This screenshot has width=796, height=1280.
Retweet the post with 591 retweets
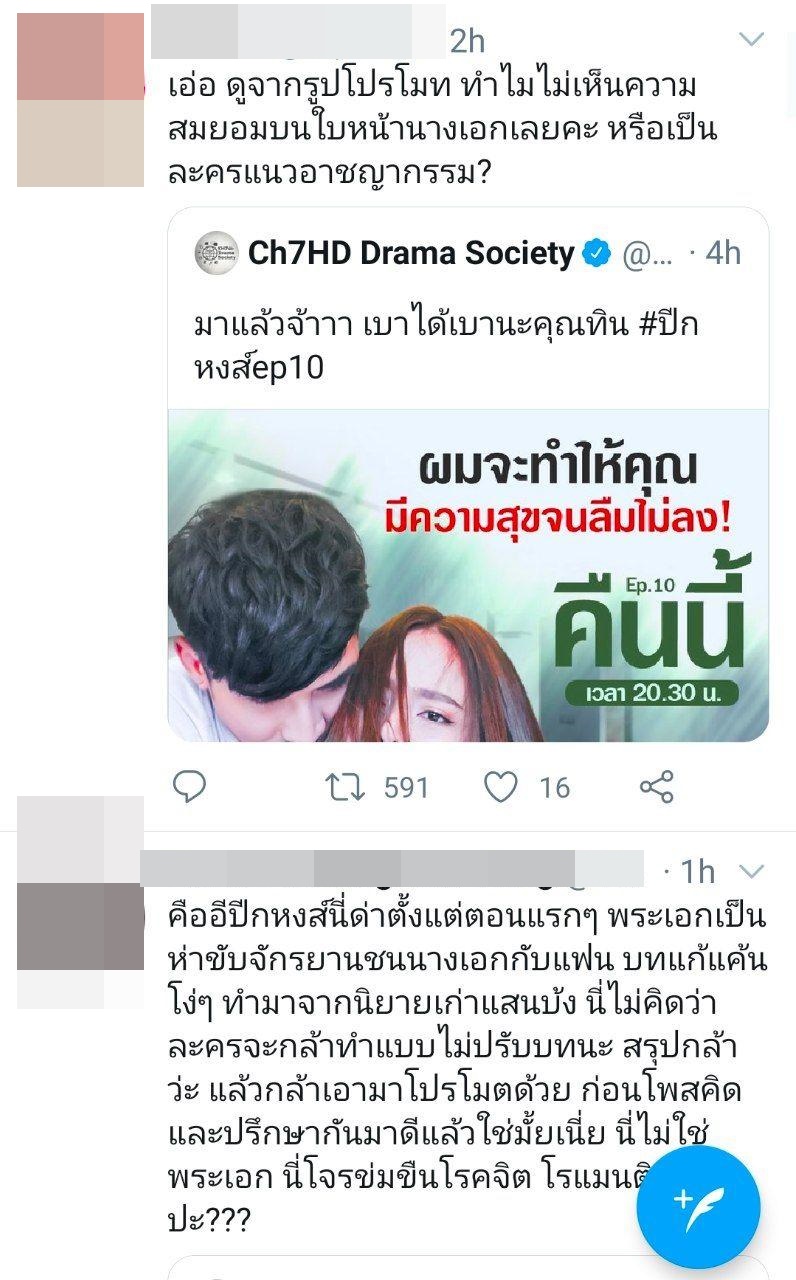click(346, 787)
